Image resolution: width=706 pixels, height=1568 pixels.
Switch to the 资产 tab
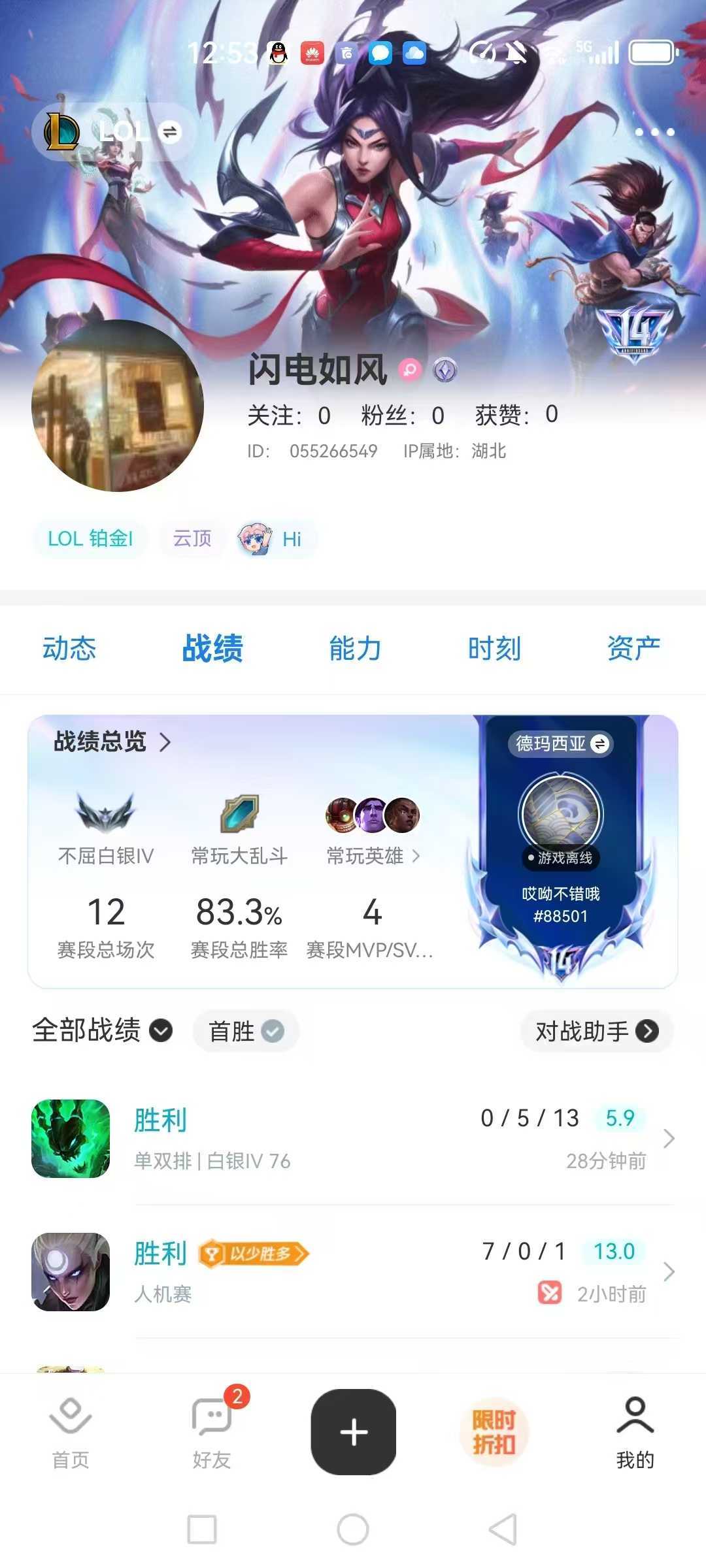coord(633,649)
